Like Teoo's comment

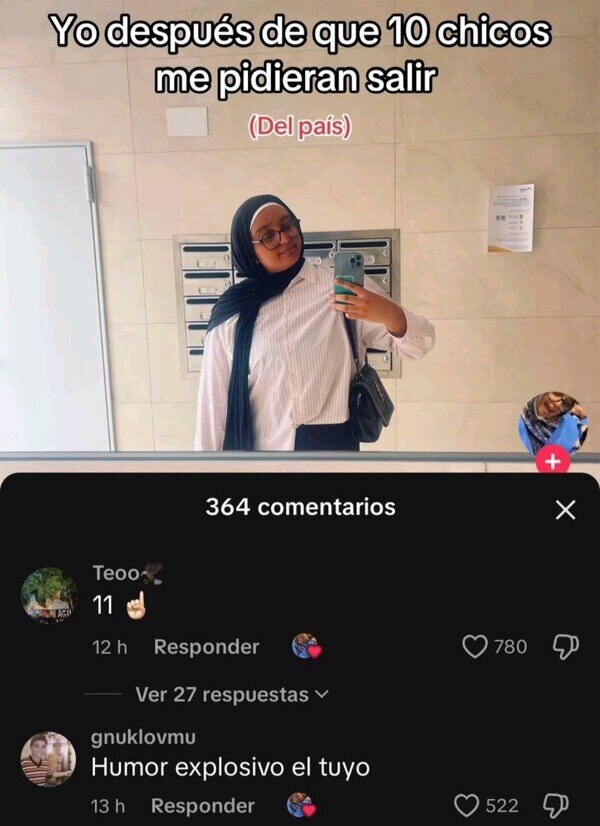tap(475, 647)
